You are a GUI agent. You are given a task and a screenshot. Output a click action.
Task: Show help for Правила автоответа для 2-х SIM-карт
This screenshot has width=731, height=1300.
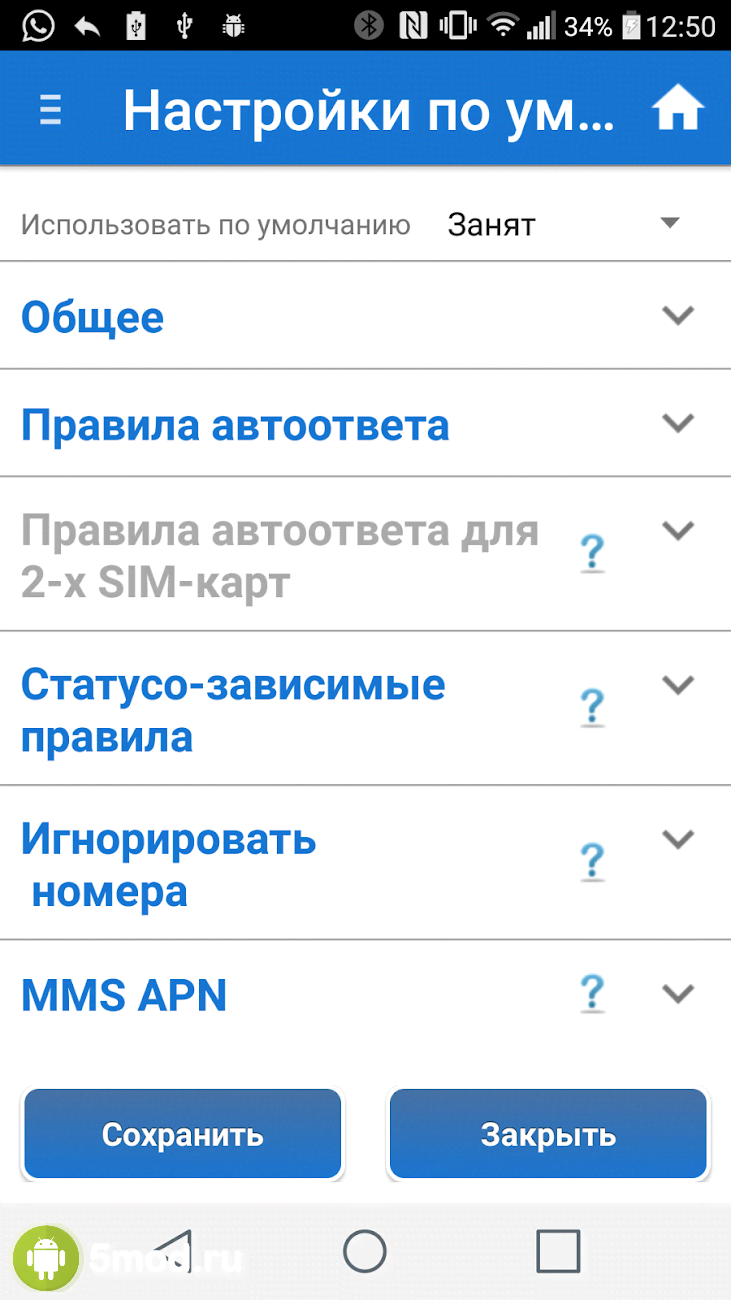click(593, 552)
